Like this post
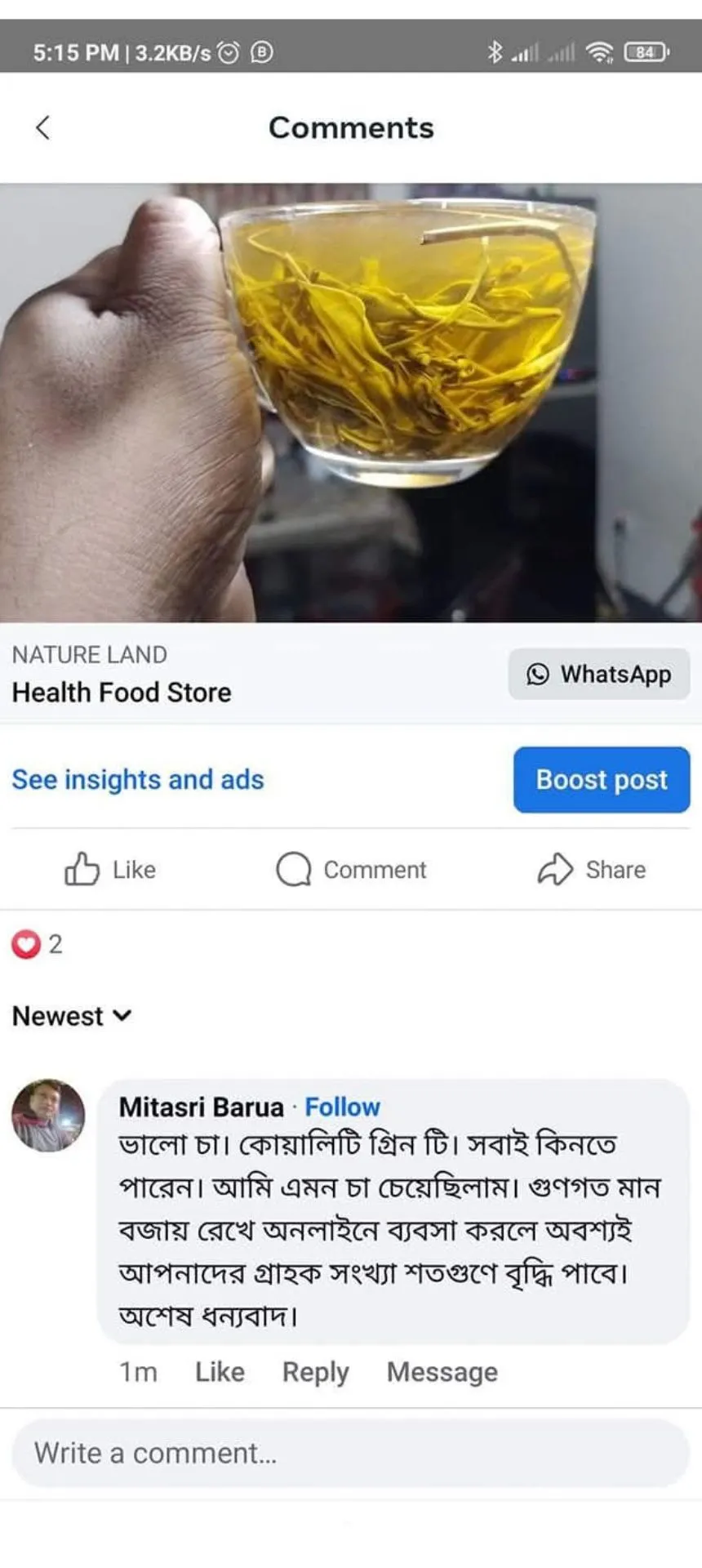This screenshot has width=702, height=1568. pos(110,870)
